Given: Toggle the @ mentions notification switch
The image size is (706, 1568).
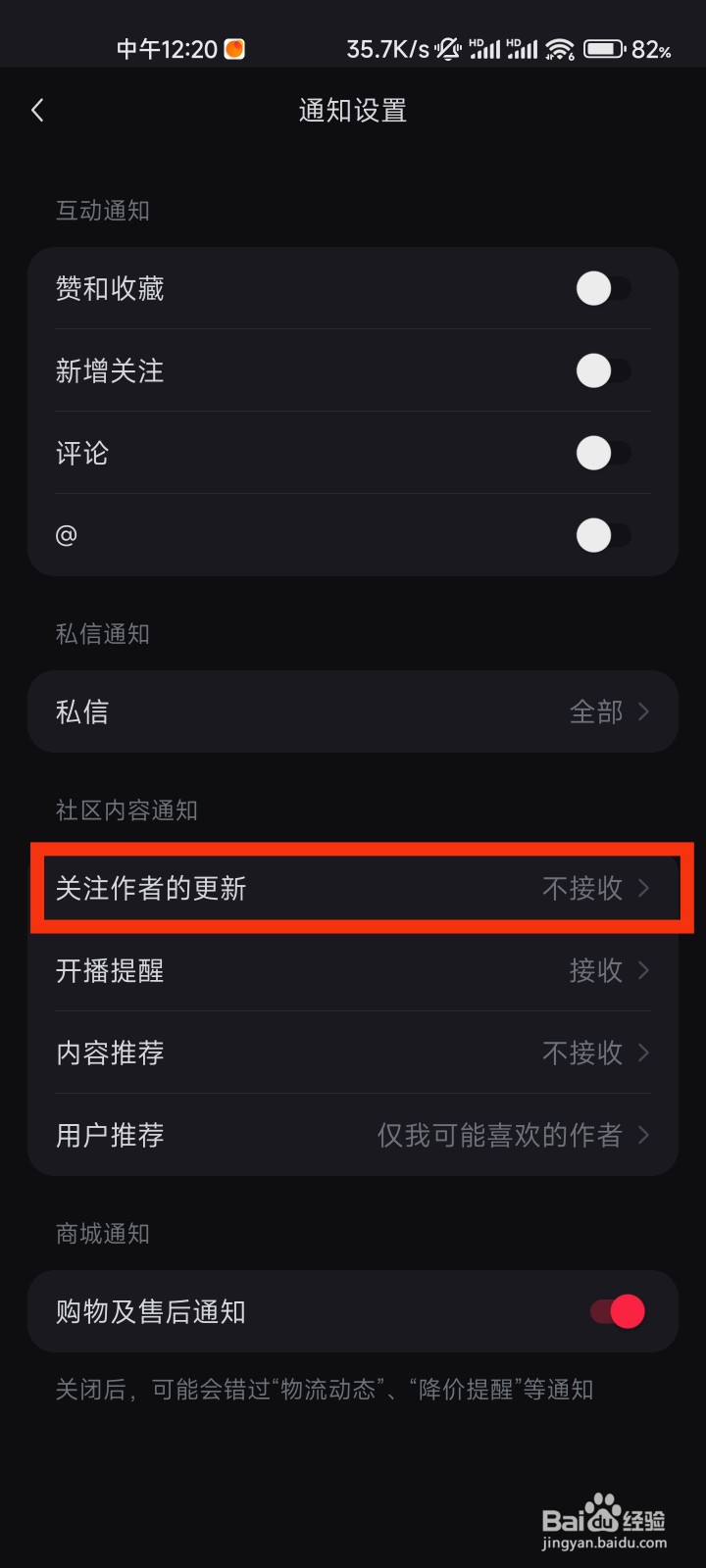Looking at the screenshot, I should (600, 535).
